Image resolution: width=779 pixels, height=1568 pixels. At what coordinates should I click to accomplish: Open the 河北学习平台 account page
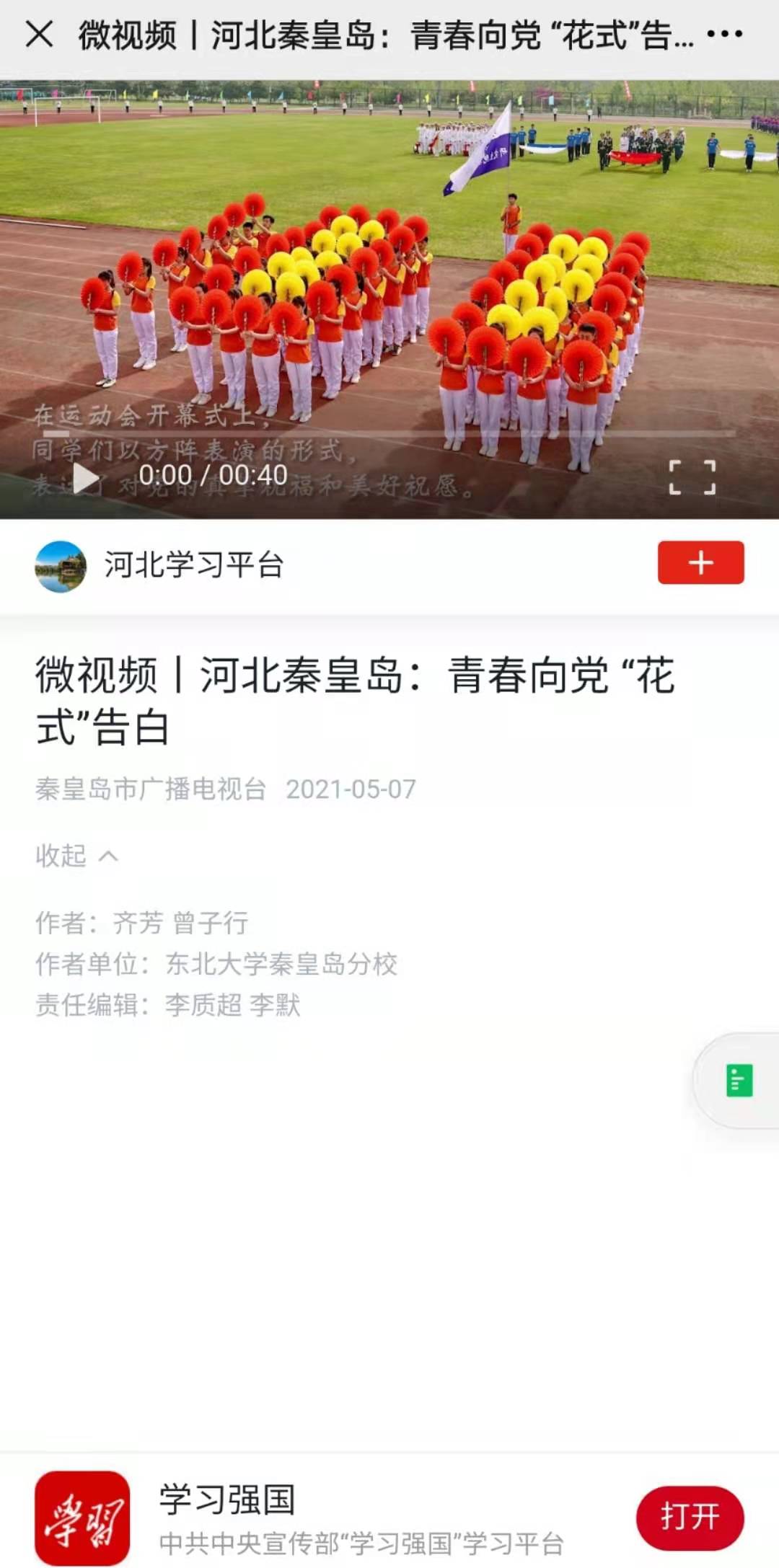pyautogui.click(x=193, y=564)
